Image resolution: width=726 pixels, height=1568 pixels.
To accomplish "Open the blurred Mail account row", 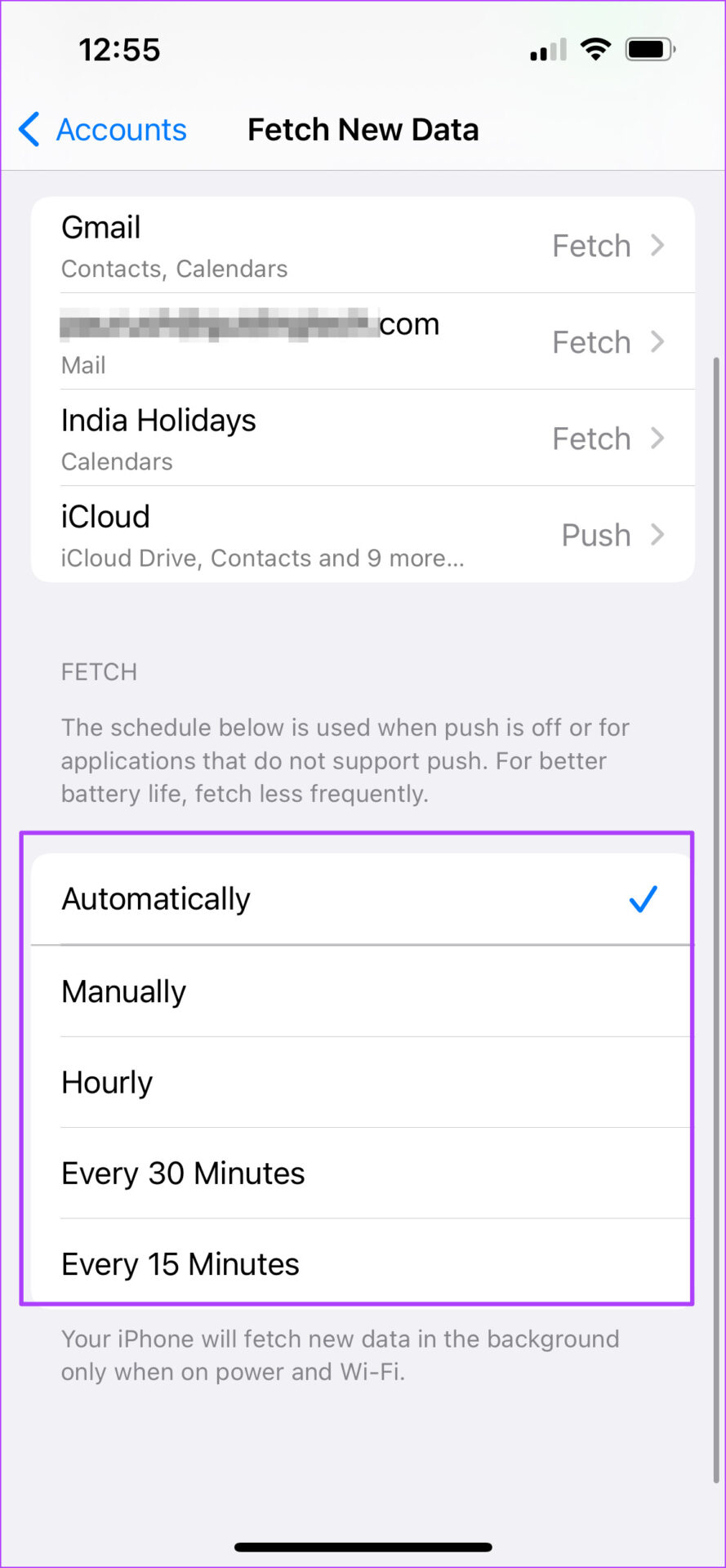I will click(x=363, y=341).
